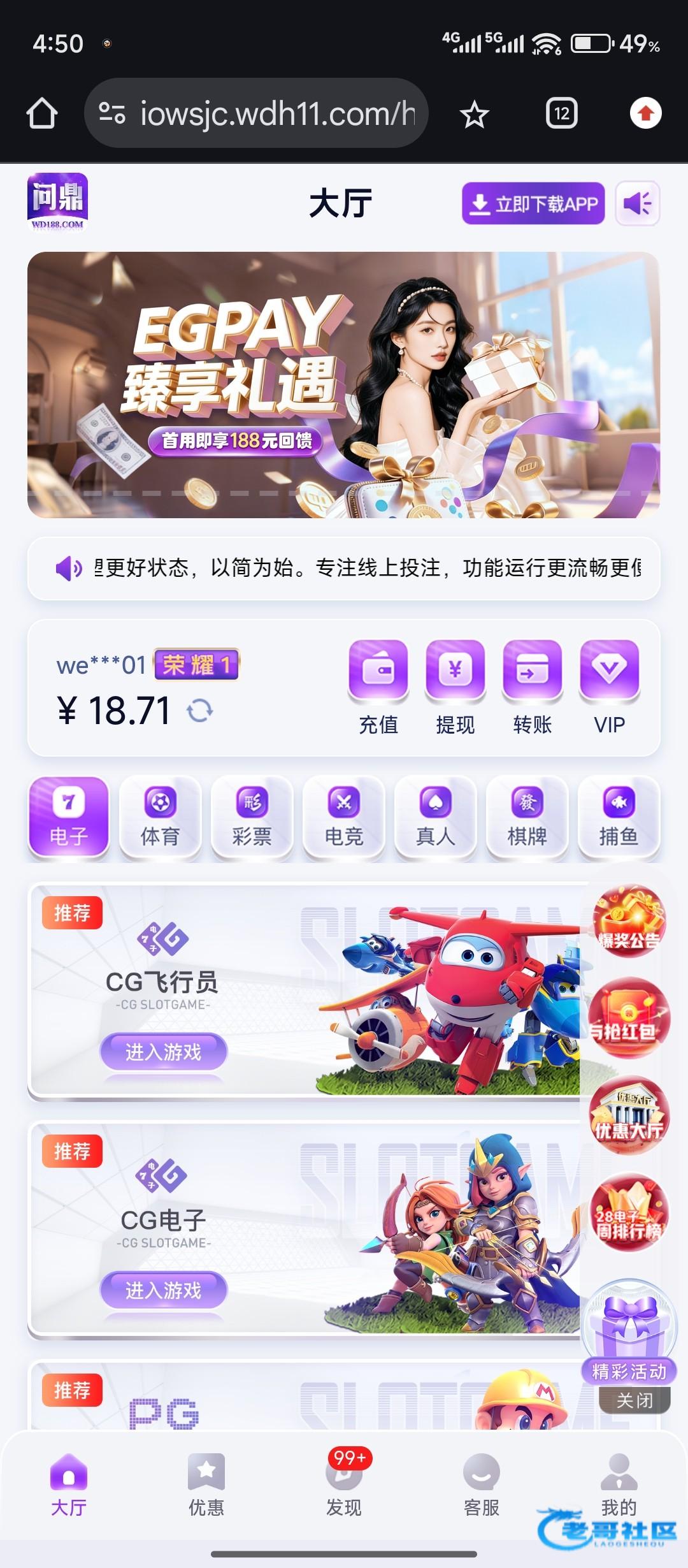Open the EGPAY promotion banner
Screen dimensions: 688x1568
[343, 384]
